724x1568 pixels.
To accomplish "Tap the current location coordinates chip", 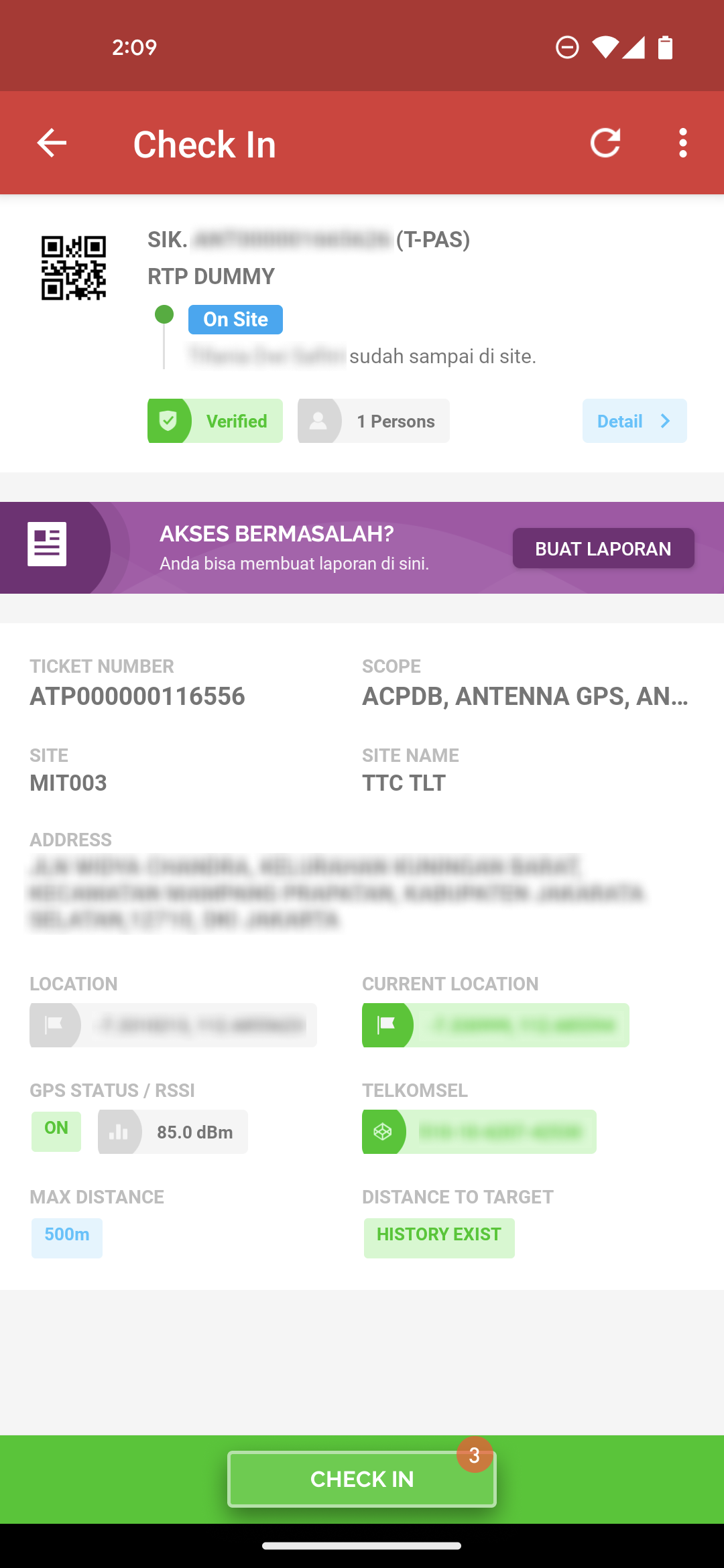I will 495,1025.
